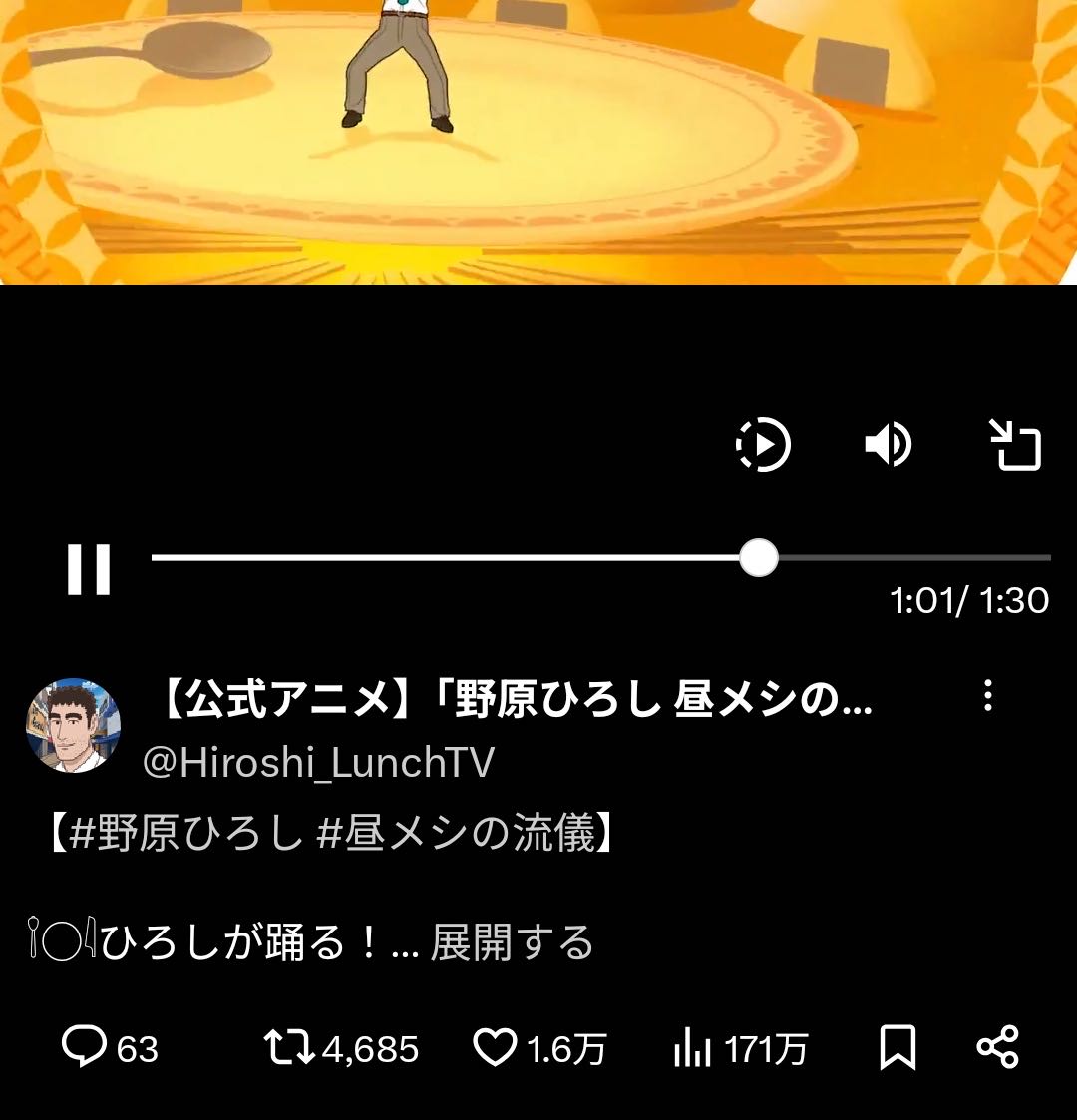Share this post
The height and width of the screenshot is (1120, 1077).
[997, 1048]
